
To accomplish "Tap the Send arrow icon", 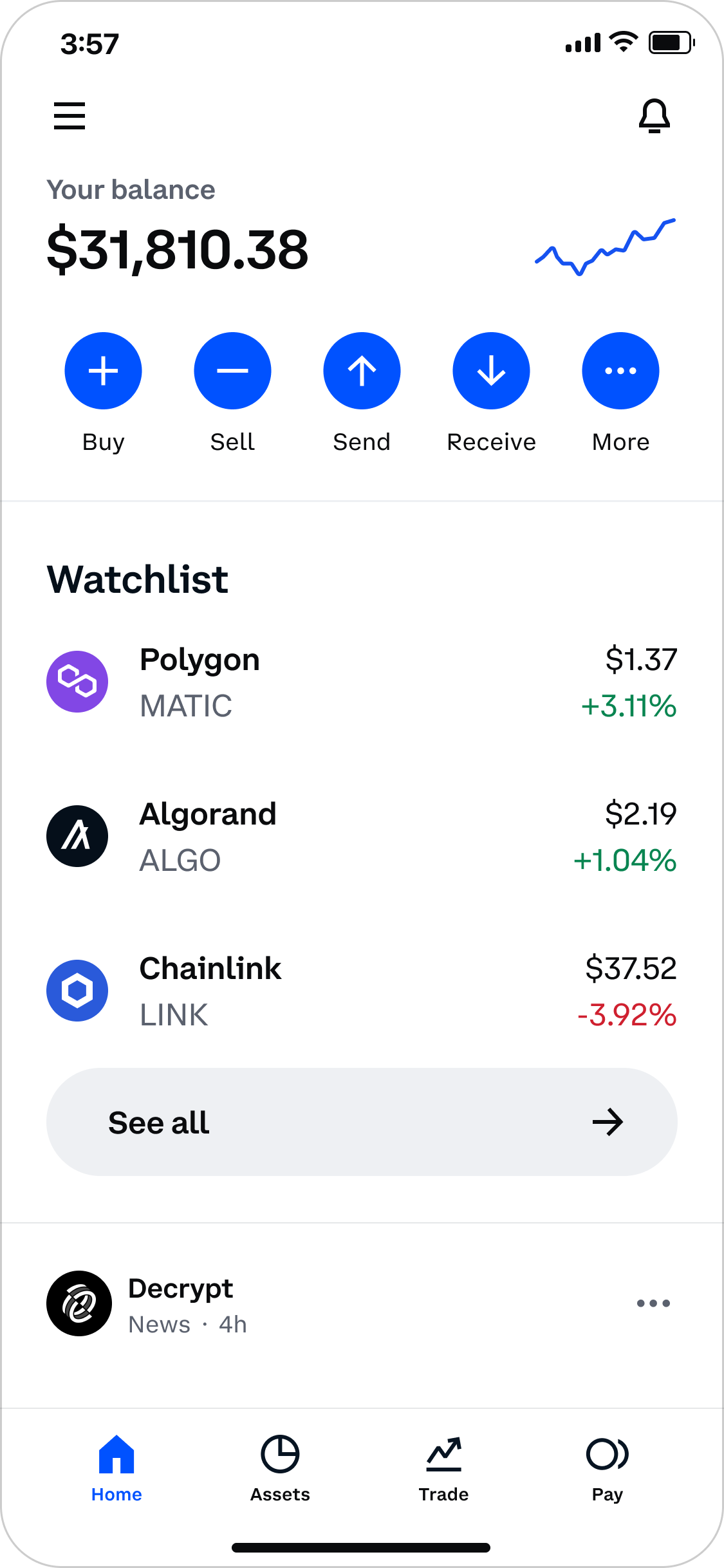I will click(362, 371).
